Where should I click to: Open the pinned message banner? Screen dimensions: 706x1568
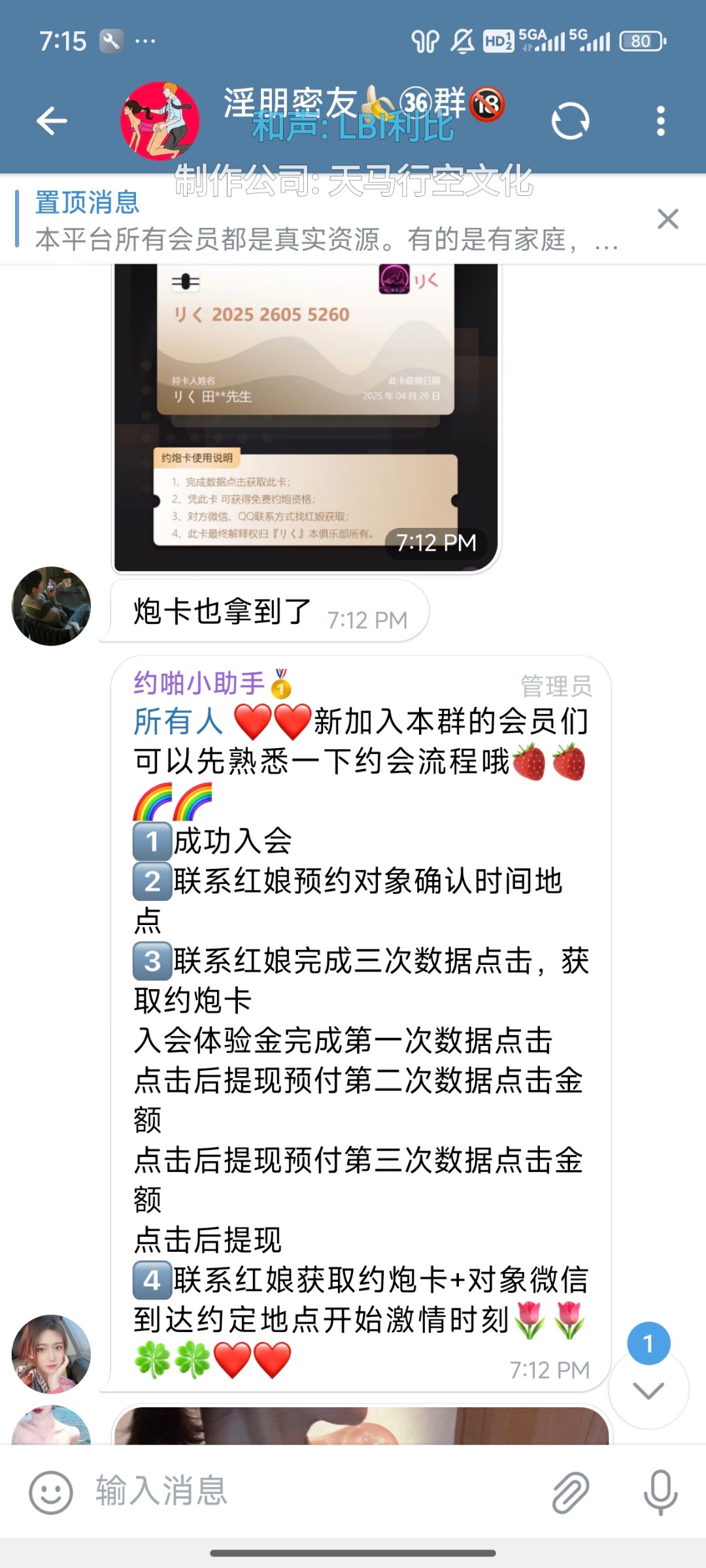[327, 221]
